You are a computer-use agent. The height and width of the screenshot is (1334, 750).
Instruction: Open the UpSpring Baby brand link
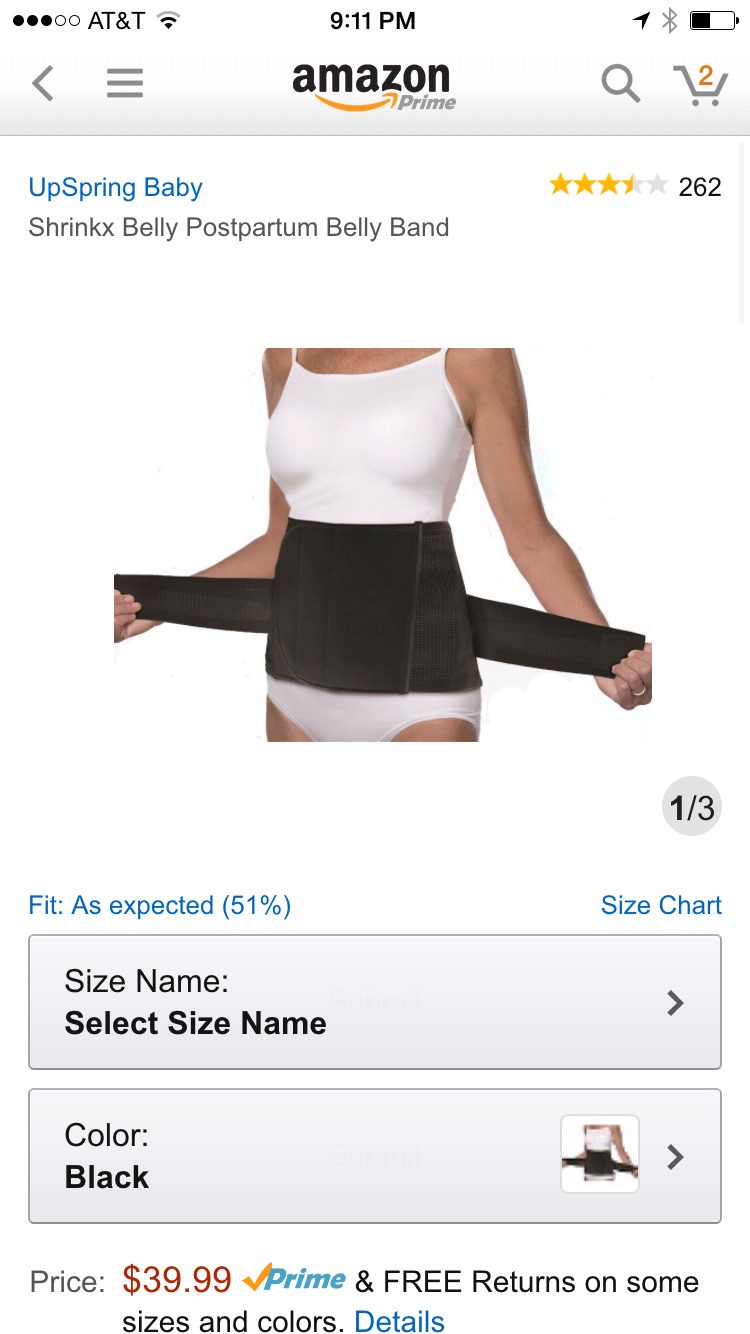115,187
